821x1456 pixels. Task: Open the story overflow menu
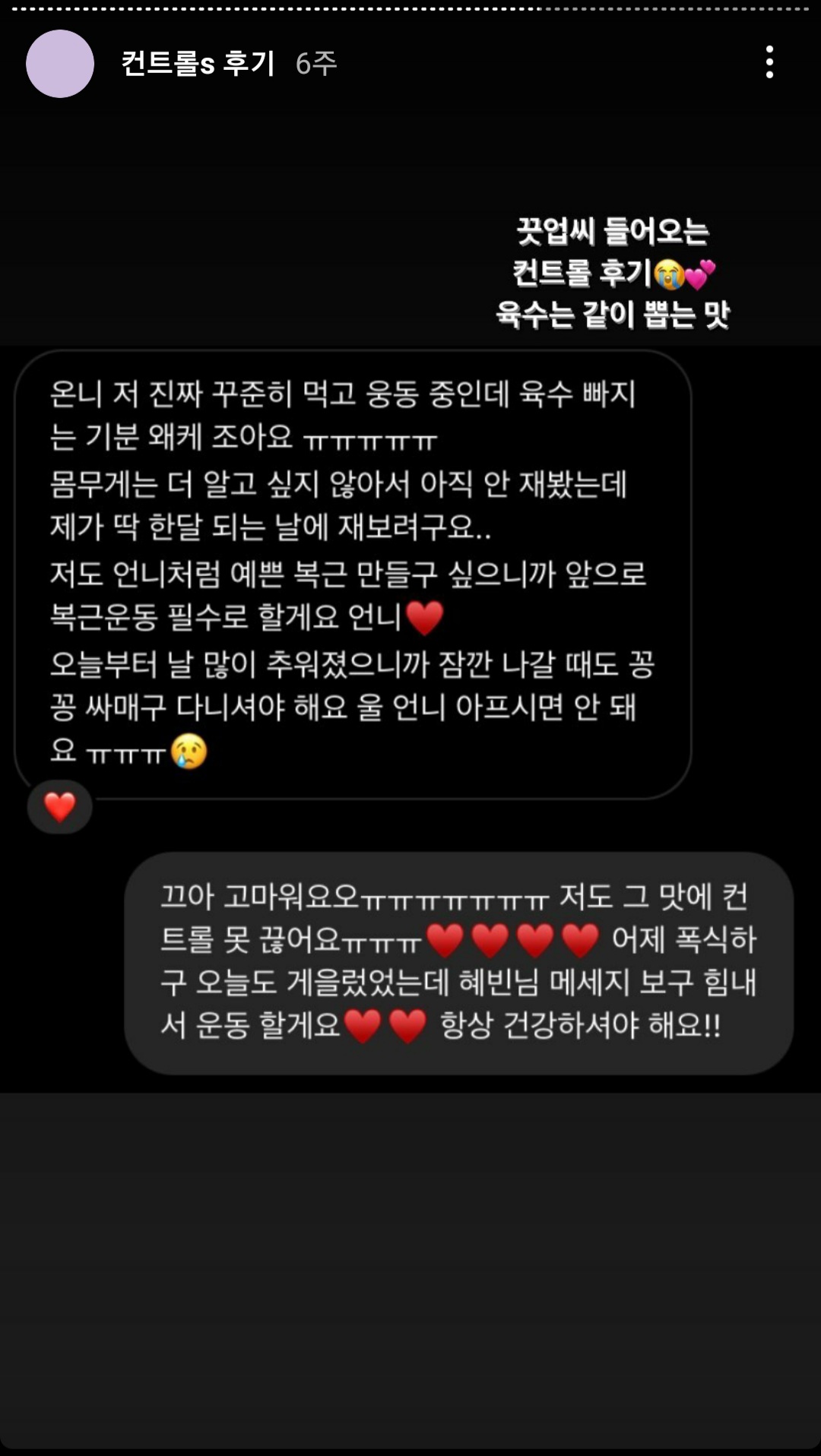769,62
